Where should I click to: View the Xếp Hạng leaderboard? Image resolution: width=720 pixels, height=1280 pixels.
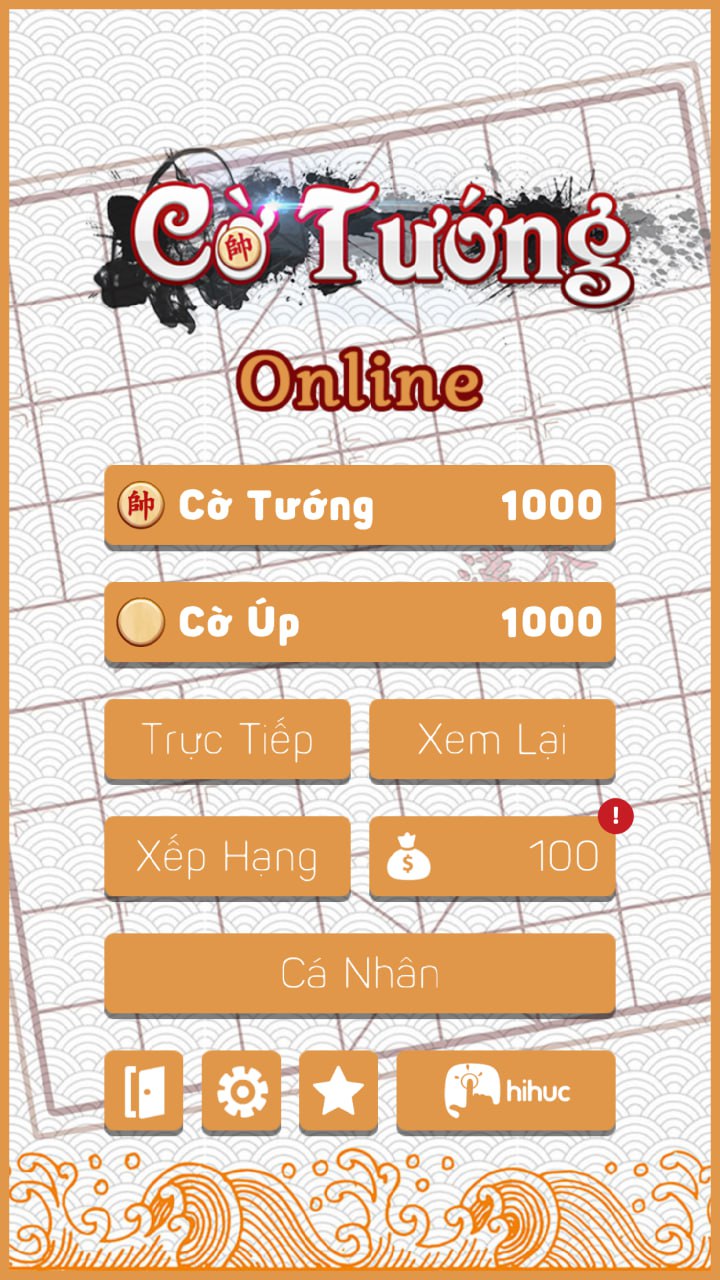227,856
